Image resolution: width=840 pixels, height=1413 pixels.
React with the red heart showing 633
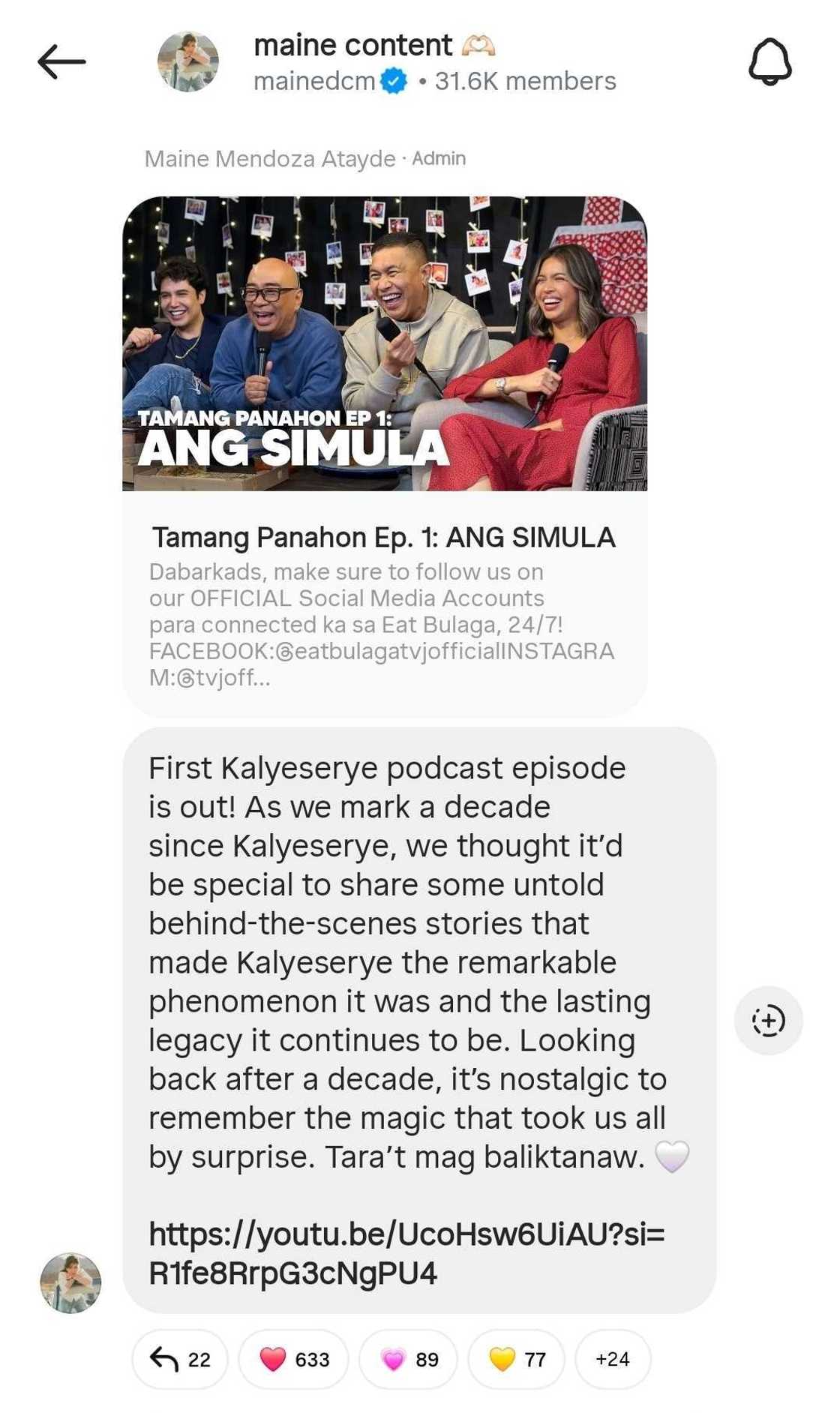[293, 1359]
